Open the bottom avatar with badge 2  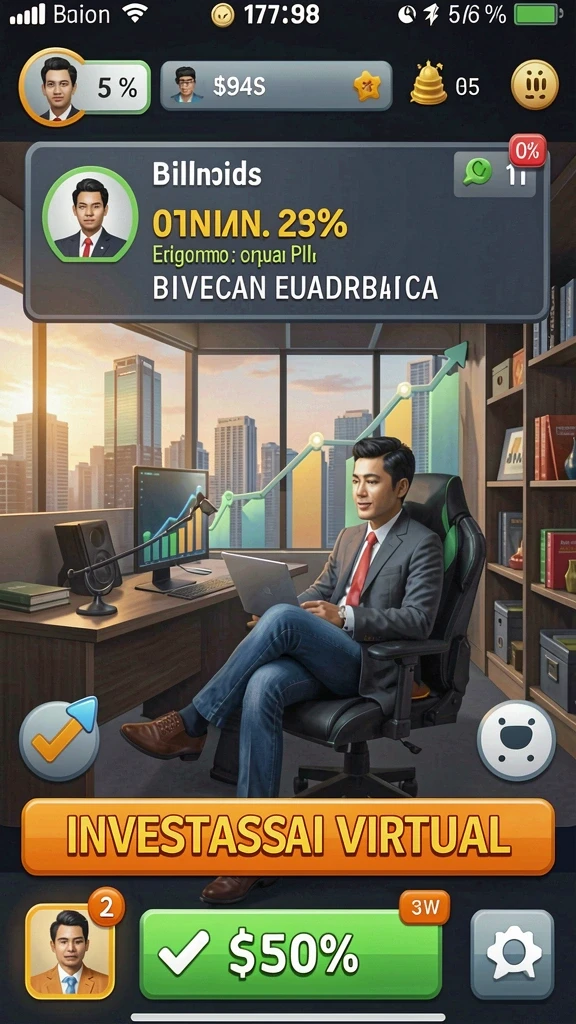point(70,951)
